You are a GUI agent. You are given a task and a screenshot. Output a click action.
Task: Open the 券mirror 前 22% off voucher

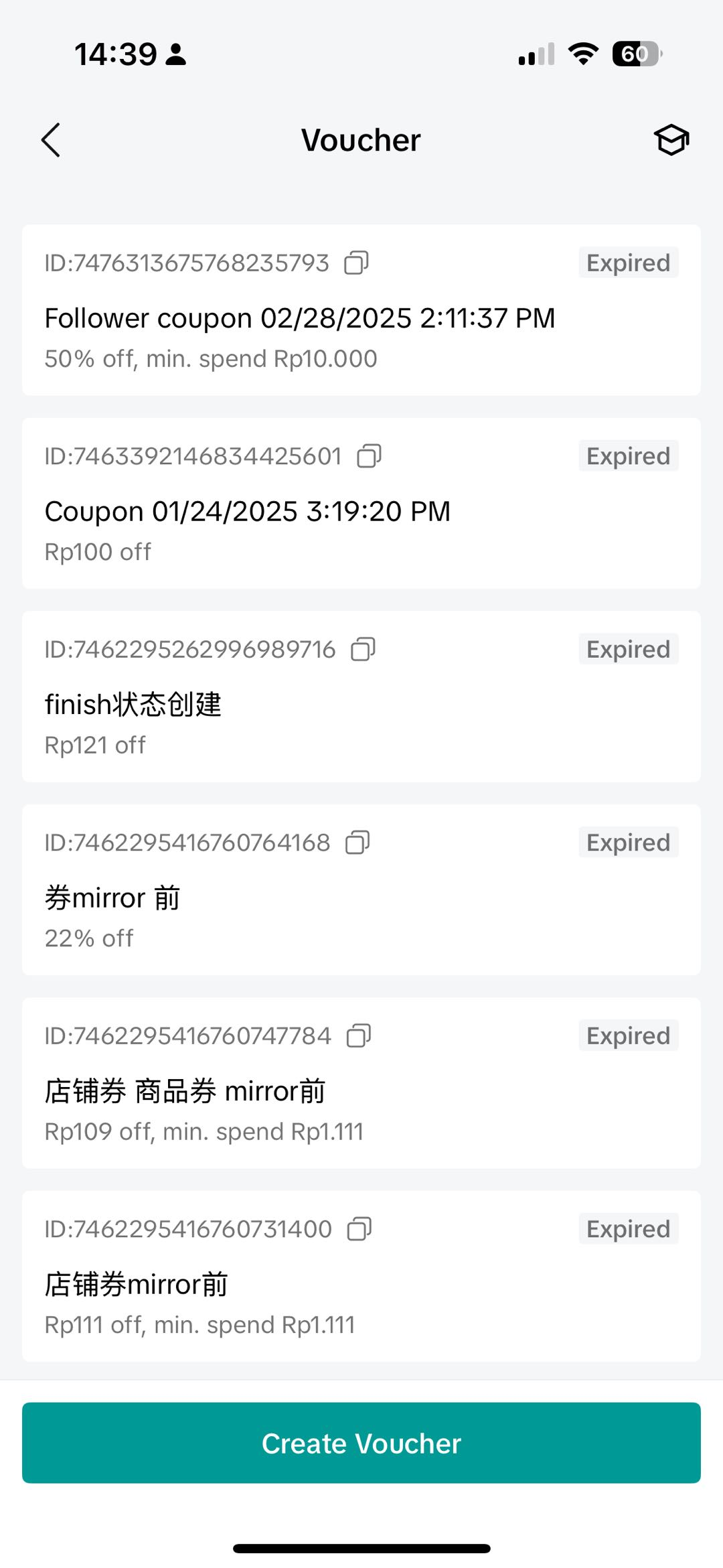[x=112, y=898]
